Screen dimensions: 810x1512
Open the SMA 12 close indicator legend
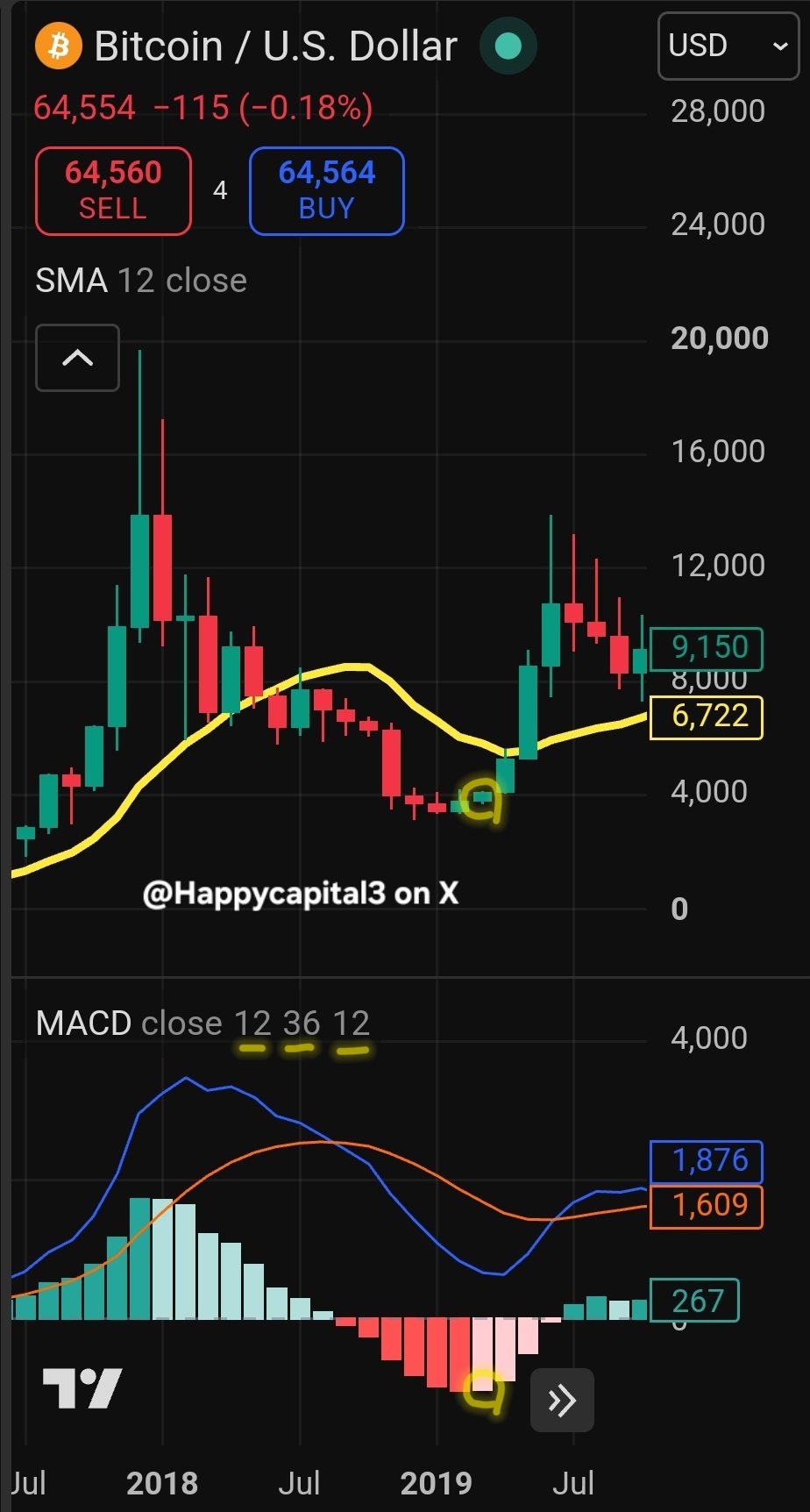[141, 281]
